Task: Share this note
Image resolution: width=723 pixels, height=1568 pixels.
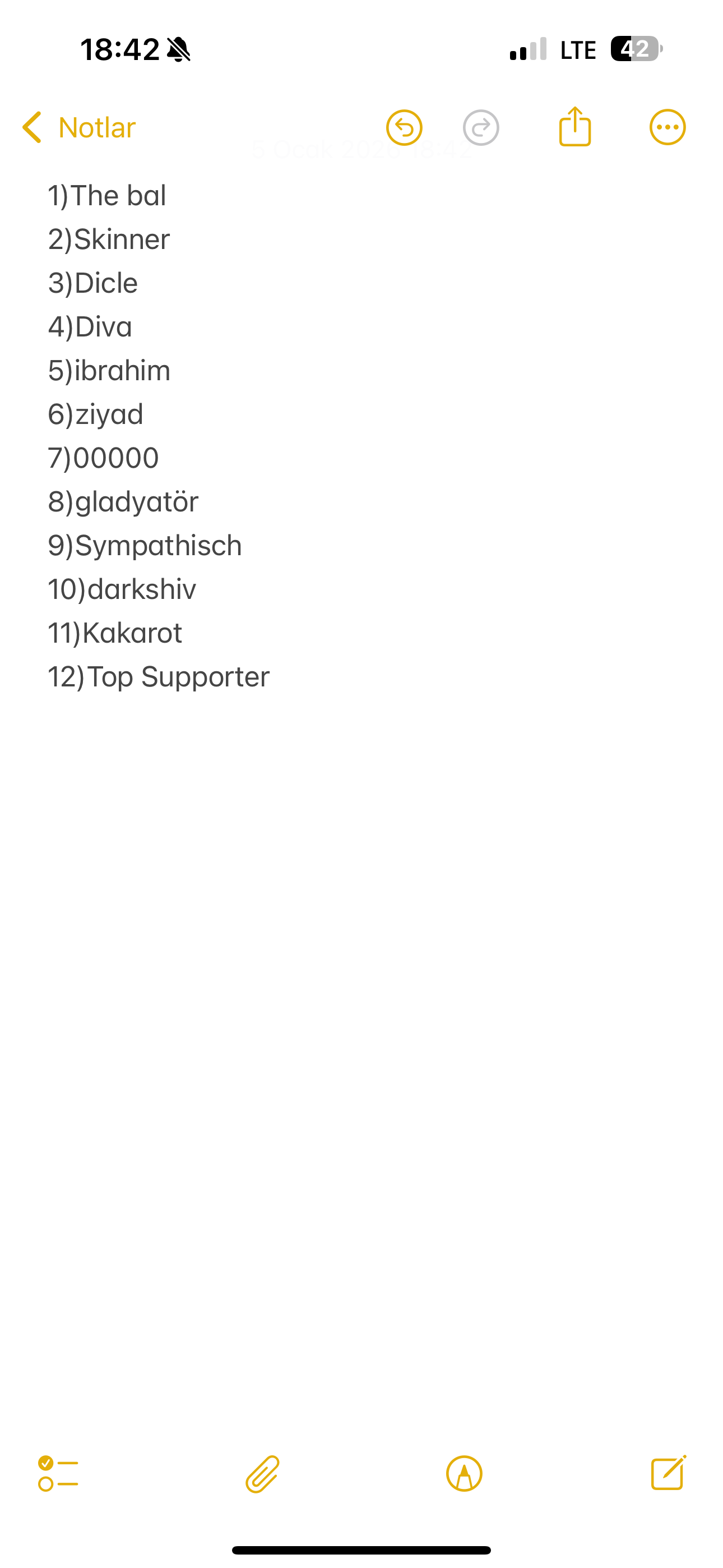Action: click(x=575, y=127)
